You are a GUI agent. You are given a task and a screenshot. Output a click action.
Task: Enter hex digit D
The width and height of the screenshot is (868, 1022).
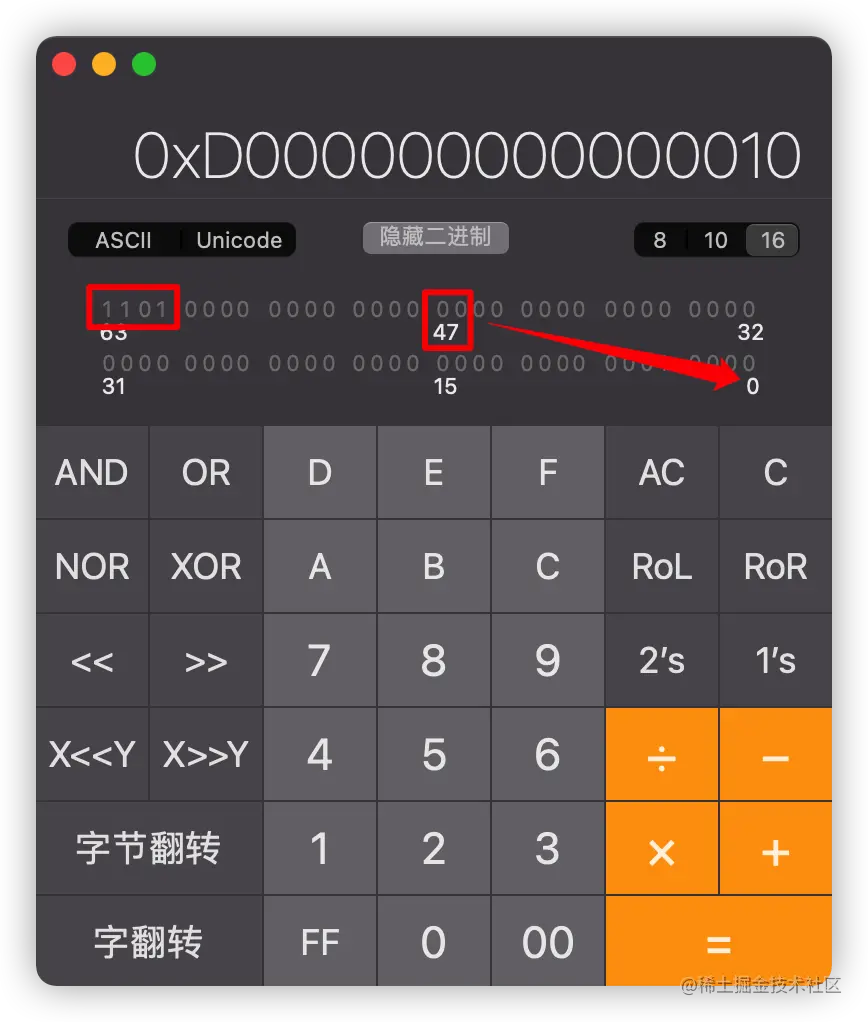click(x=320, y=473)
